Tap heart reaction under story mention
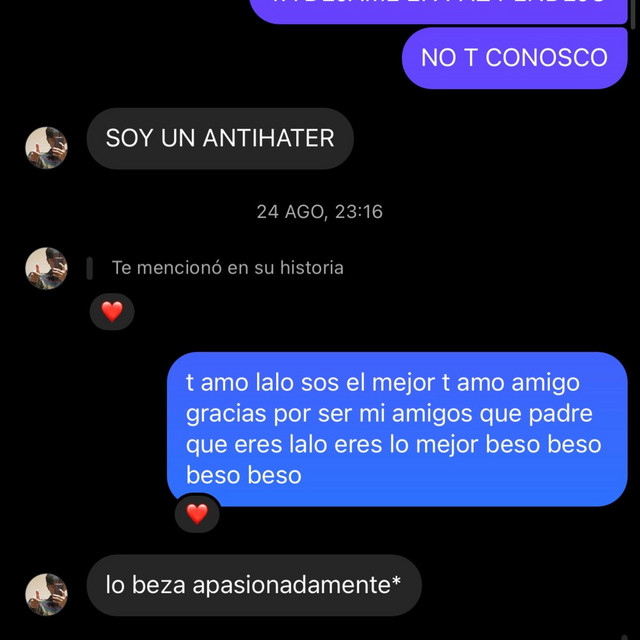 (x=112, y=311)
